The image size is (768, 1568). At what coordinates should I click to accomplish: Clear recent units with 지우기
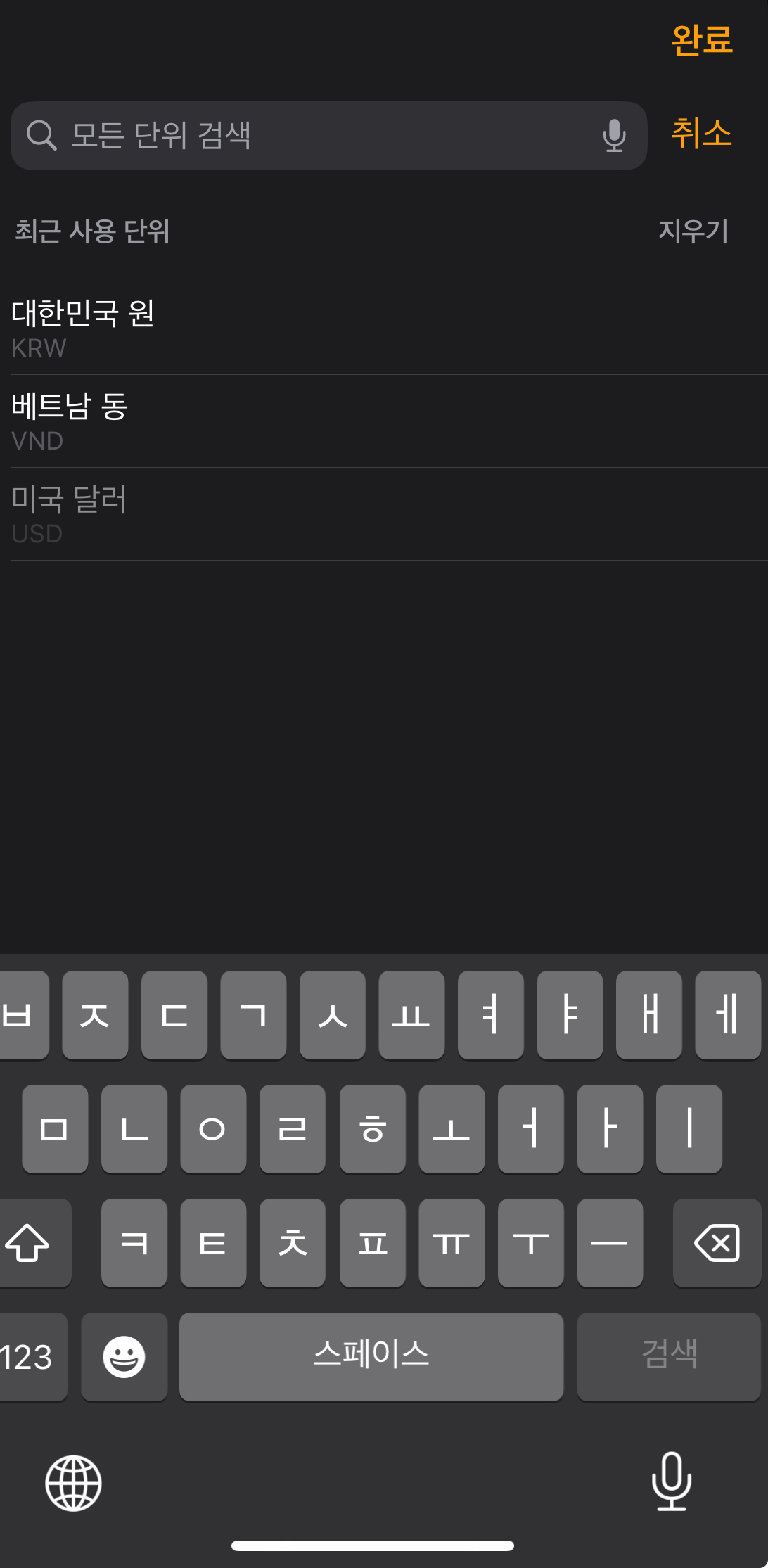pos(693,231)
